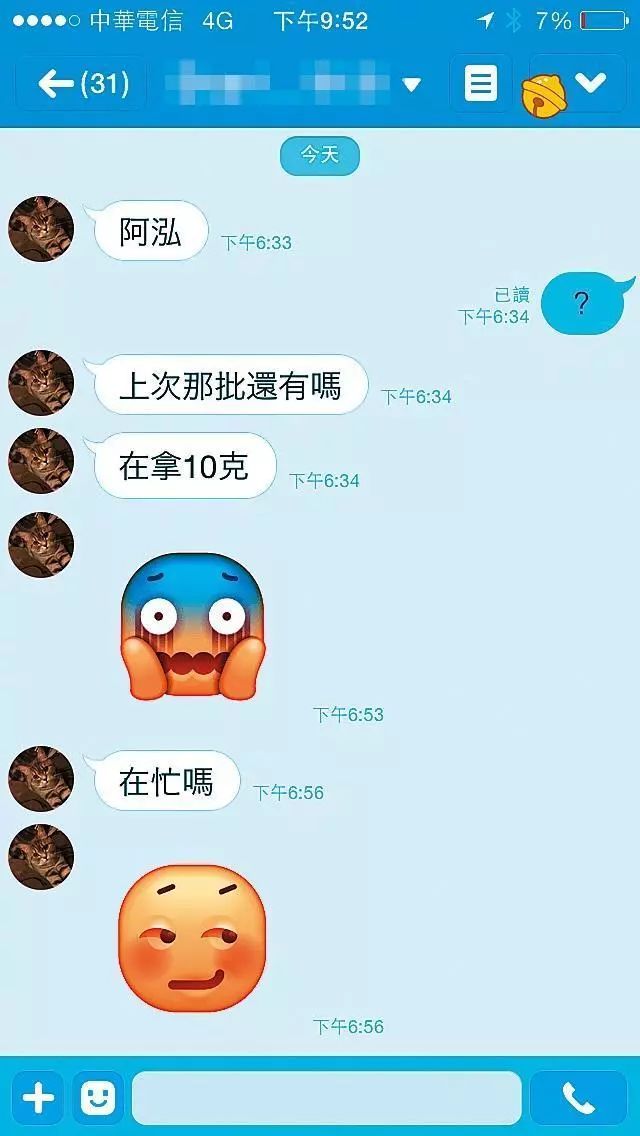
Task: Open the sender's avatar beside 阿泓
Action: tap(41, 229)
